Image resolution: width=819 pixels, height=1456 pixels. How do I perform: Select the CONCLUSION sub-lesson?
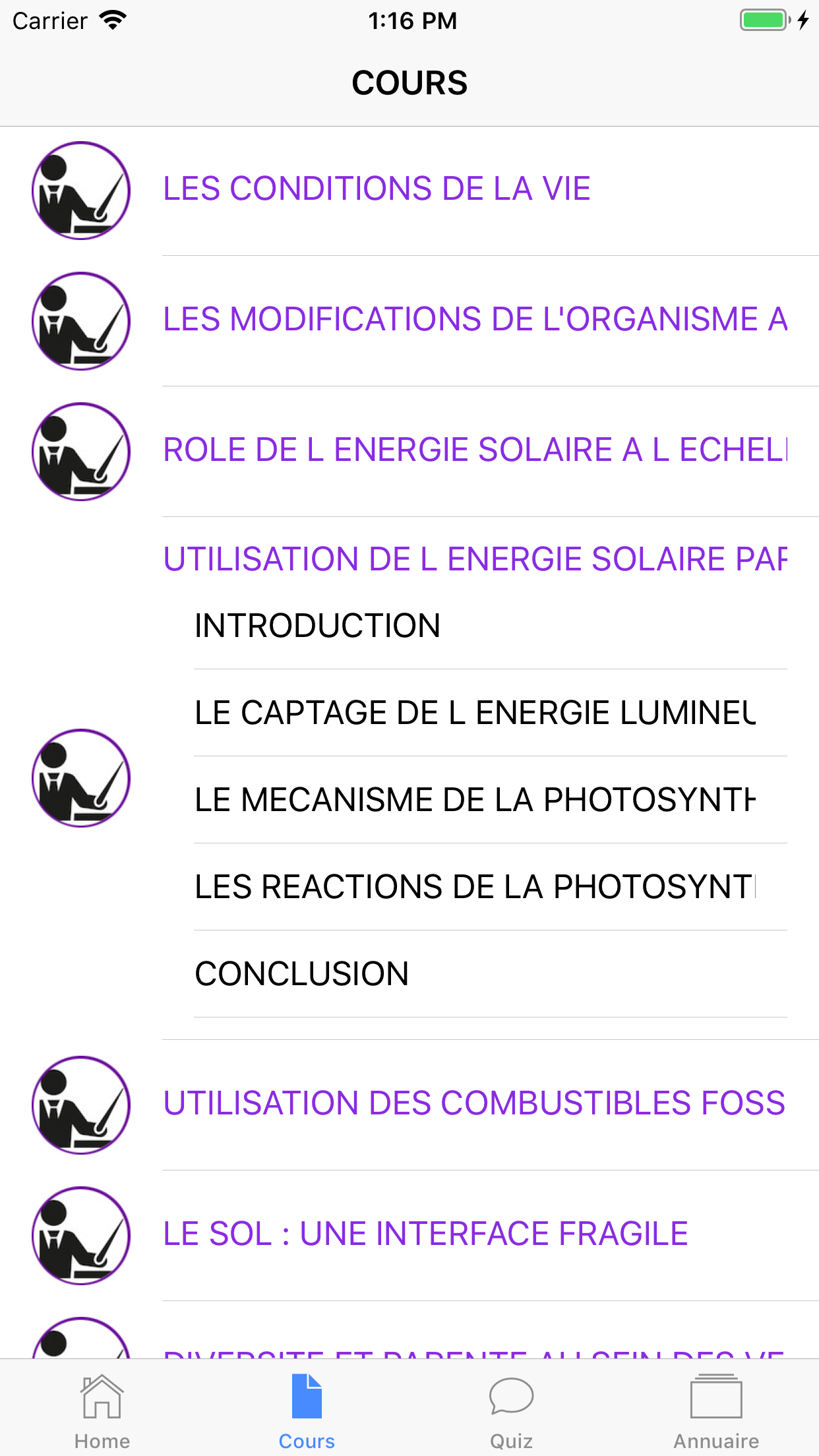301,974
